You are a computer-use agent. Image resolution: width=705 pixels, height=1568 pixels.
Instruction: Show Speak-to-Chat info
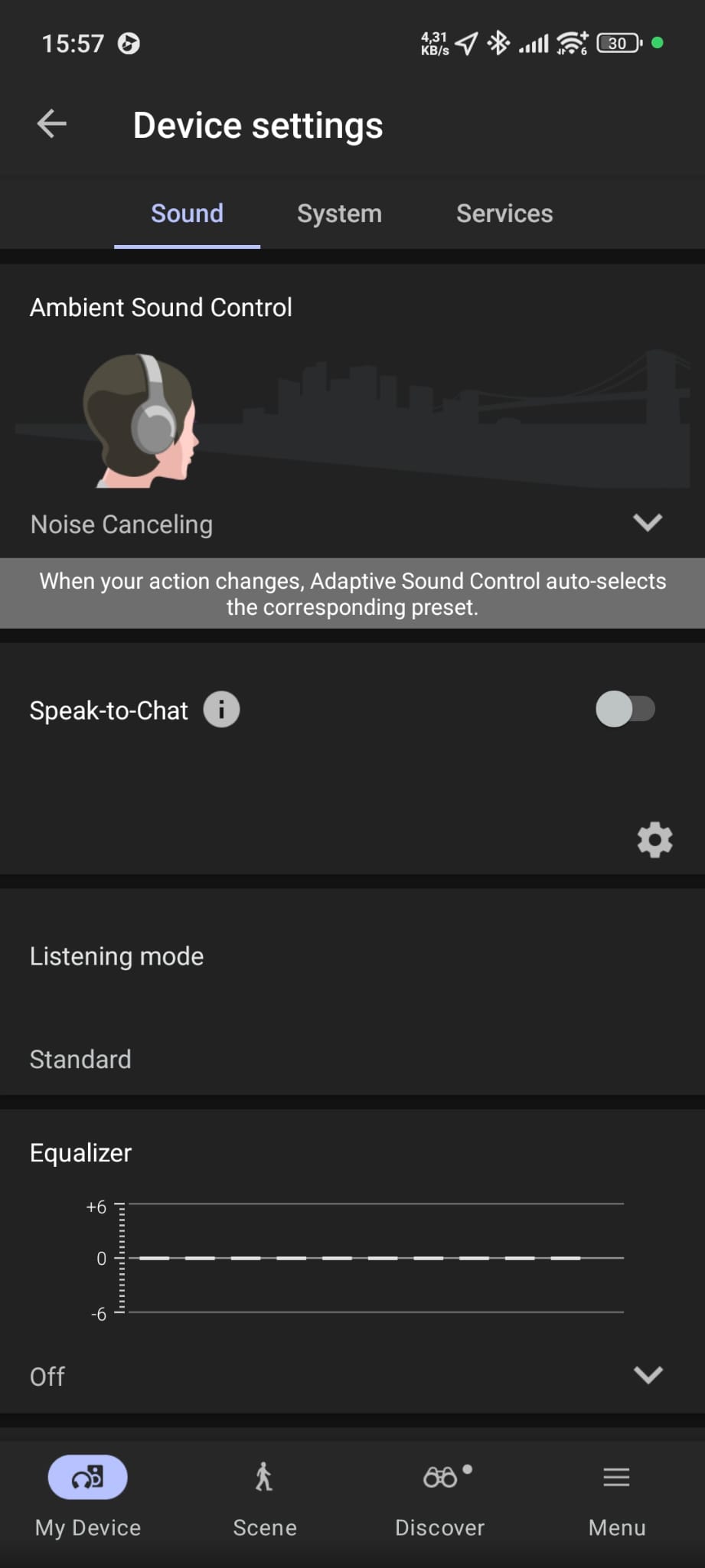point(221,710)
